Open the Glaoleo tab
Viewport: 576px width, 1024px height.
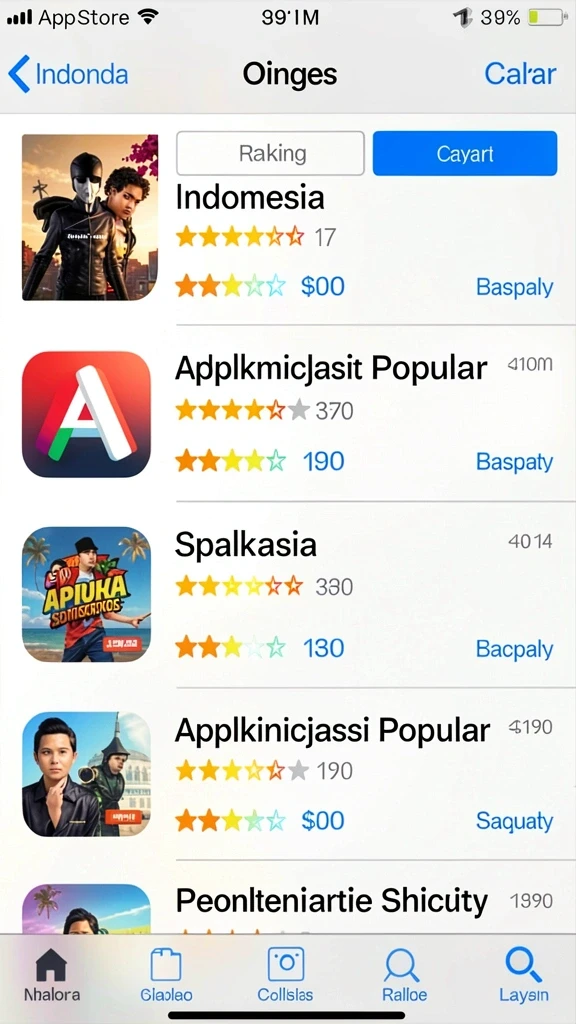(x=166, y=975)
